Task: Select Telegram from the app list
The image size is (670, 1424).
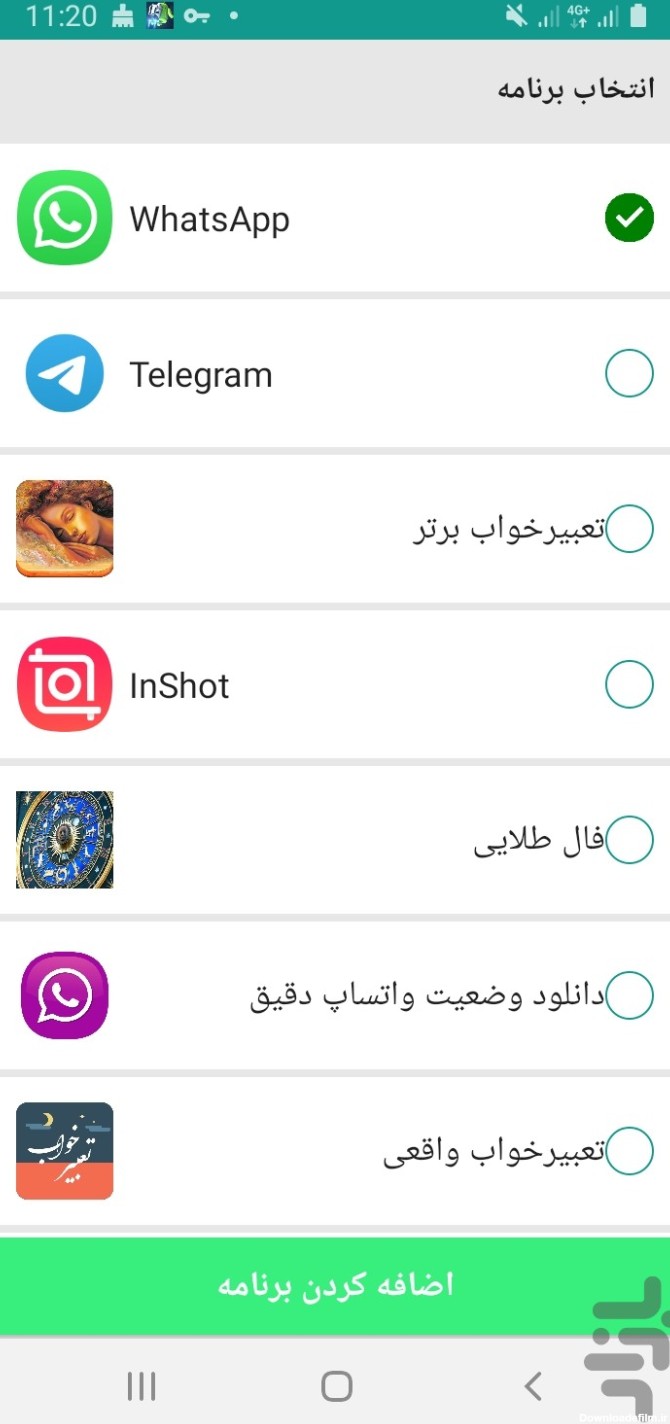Action: 629,375
